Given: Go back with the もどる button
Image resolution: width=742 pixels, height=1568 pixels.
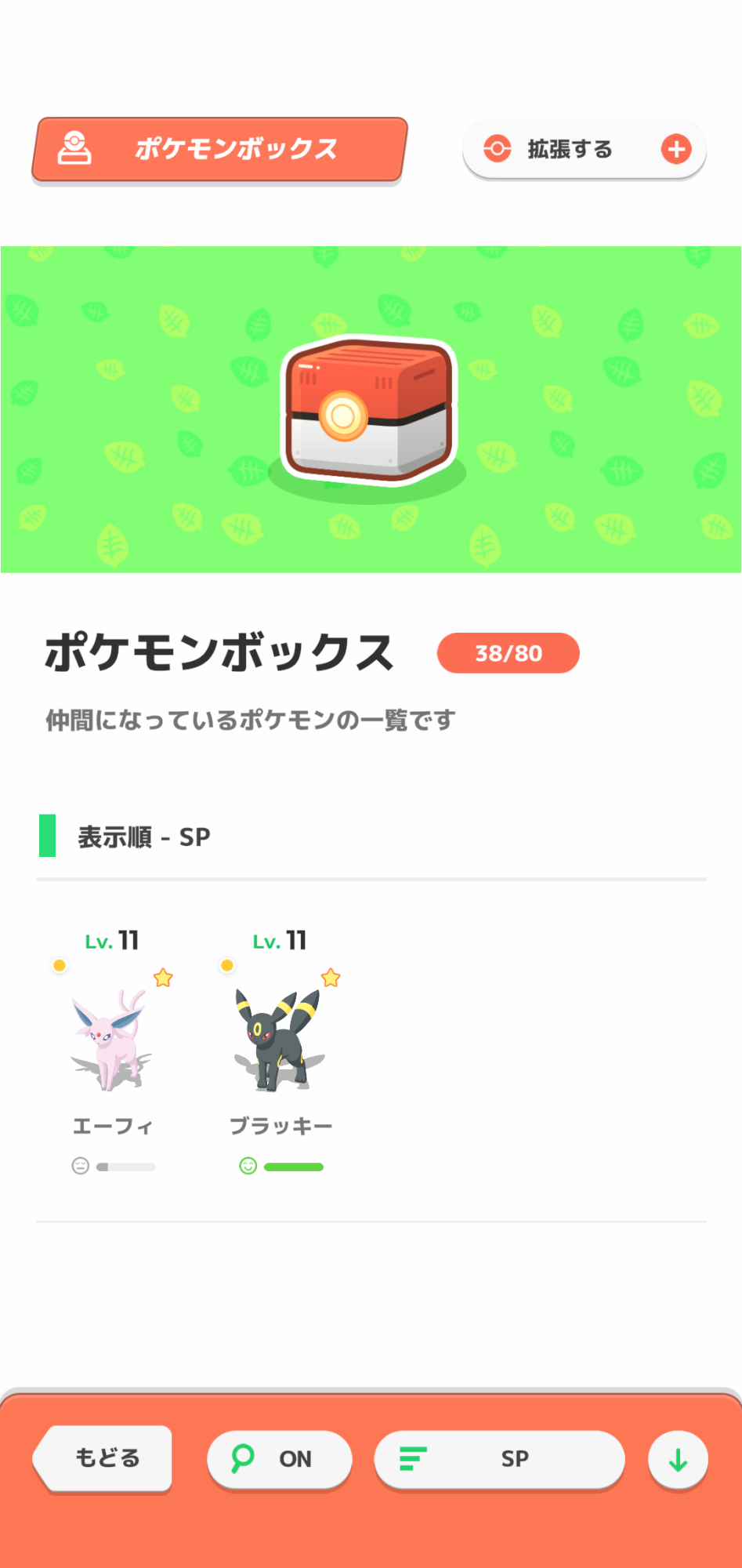Looking at the screenshot, I should (104, 1458).
